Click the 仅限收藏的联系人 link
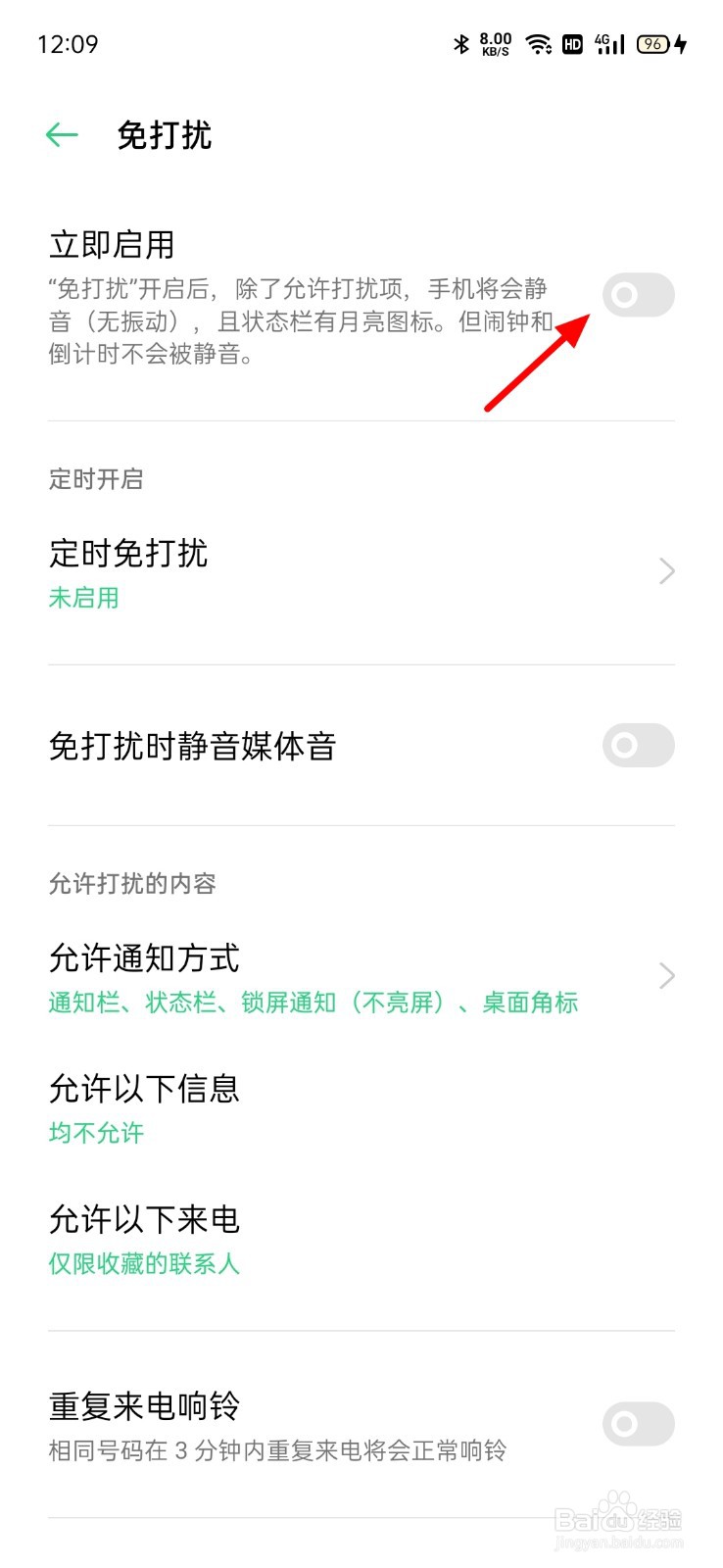The height and width of the screenshot is (1568, 723). (x=143, y=1263)
